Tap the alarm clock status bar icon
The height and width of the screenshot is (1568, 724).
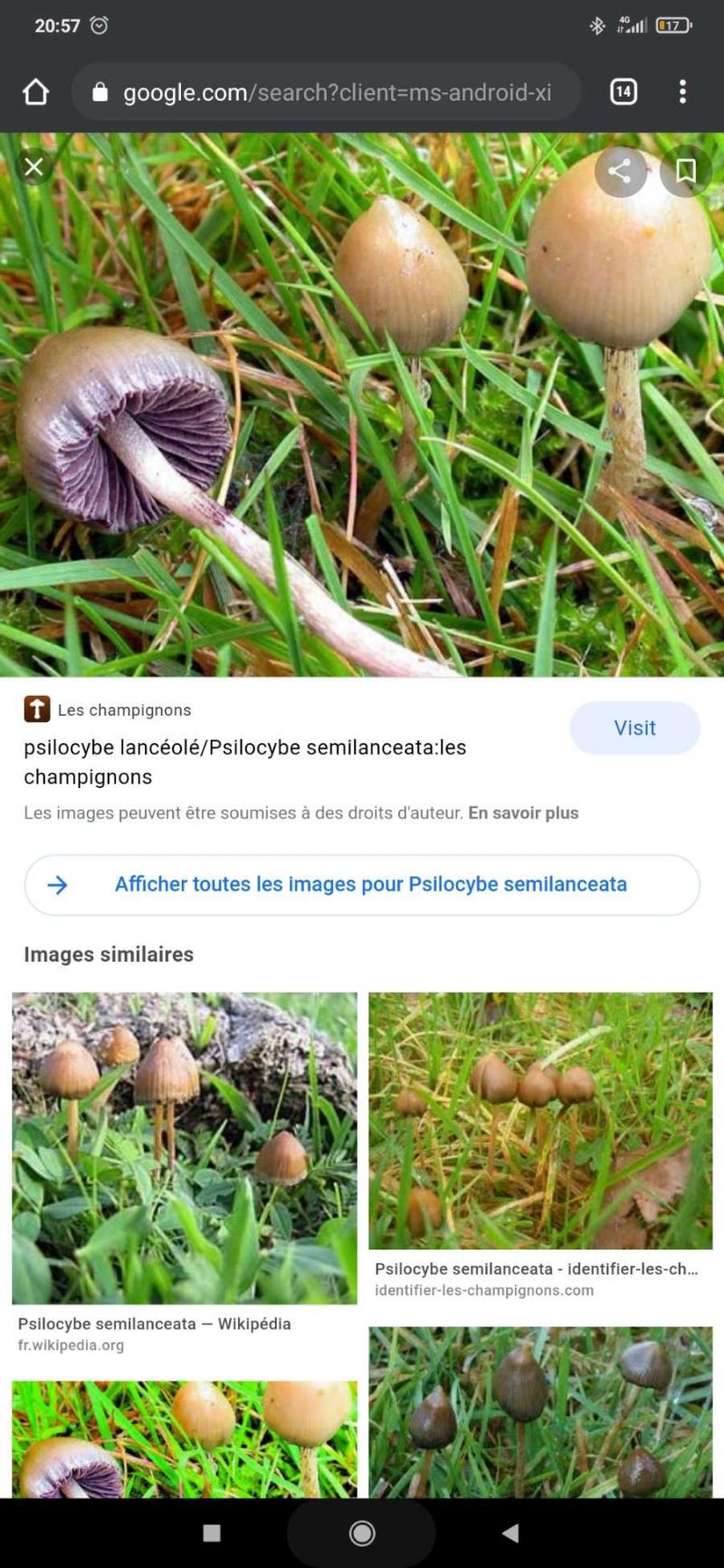tap(99, 26)
